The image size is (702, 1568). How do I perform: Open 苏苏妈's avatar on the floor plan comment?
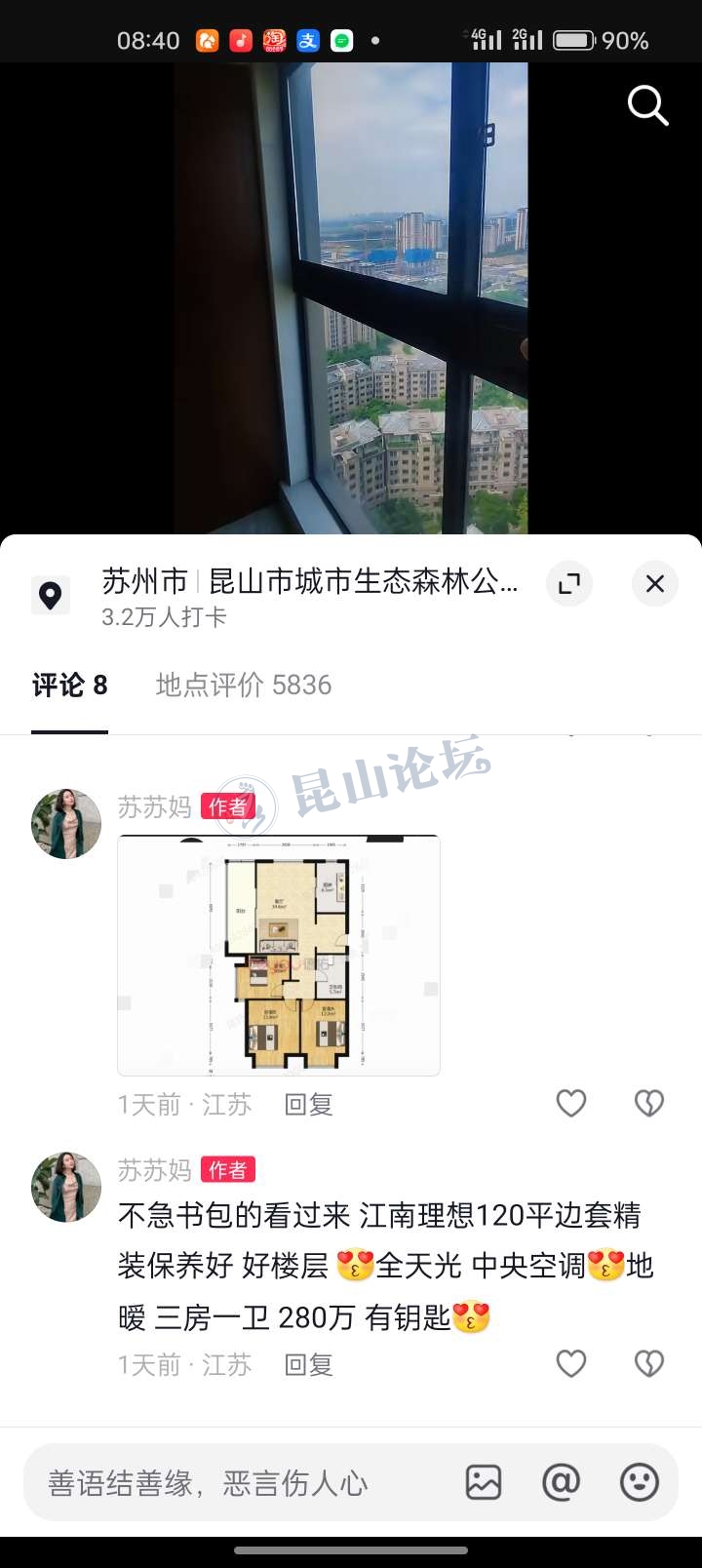(66, 824)
